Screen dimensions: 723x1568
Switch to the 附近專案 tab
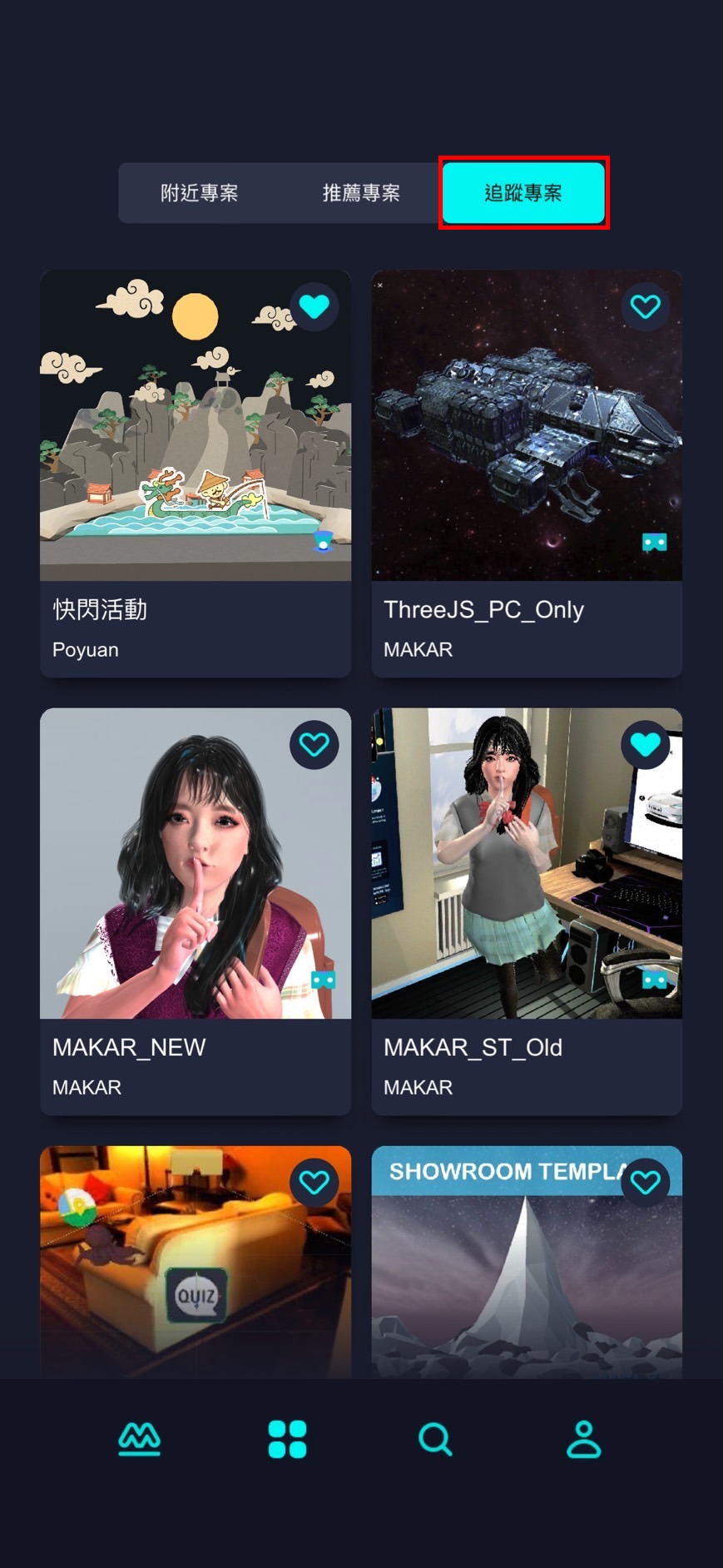point(199,193)
